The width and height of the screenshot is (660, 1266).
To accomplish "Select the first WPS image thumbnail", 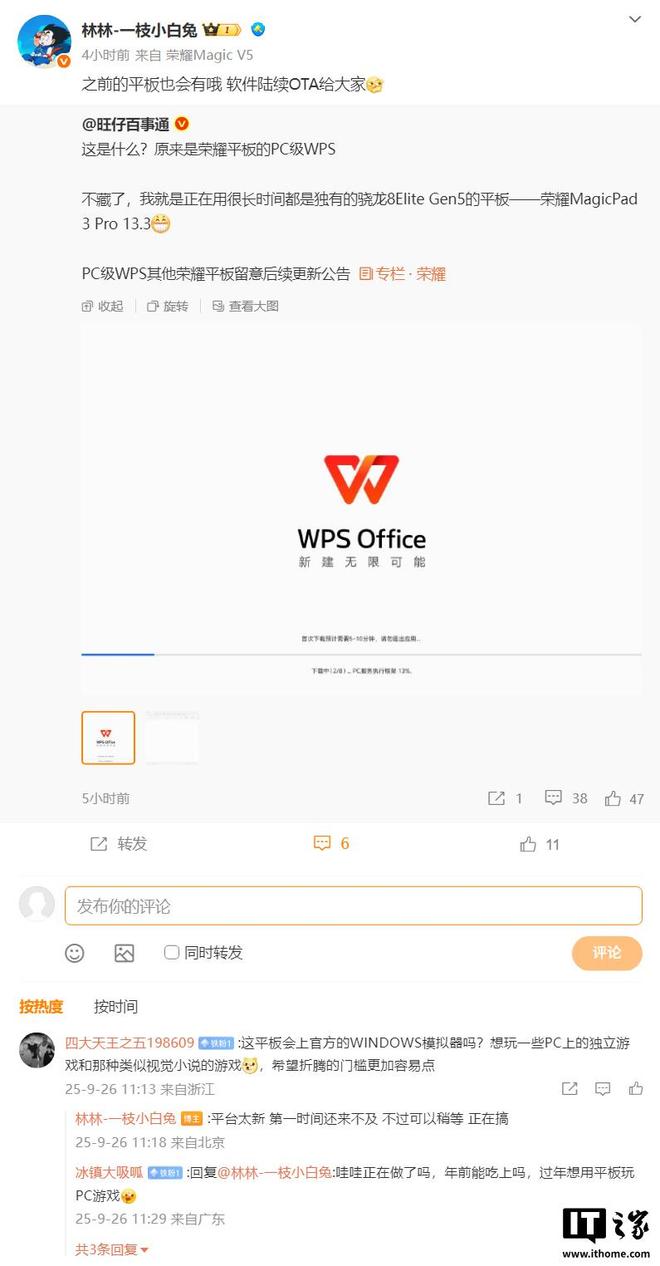I will [108, 738].
